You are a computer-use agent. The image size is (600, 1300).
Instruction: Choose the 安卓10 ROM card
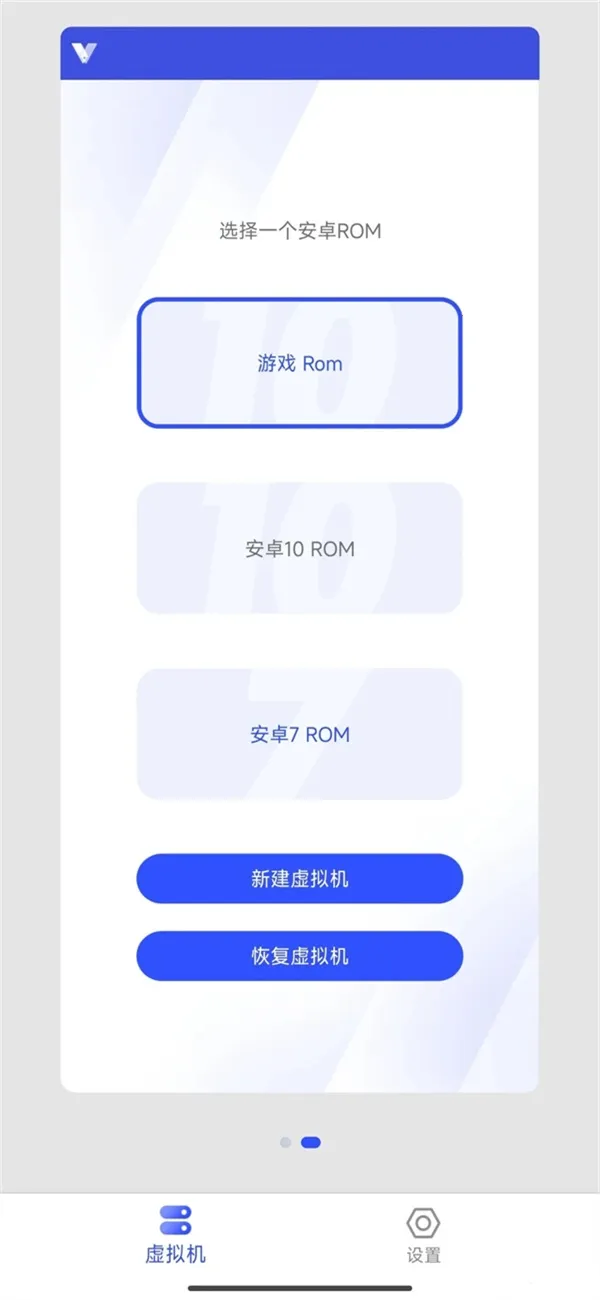299,548
